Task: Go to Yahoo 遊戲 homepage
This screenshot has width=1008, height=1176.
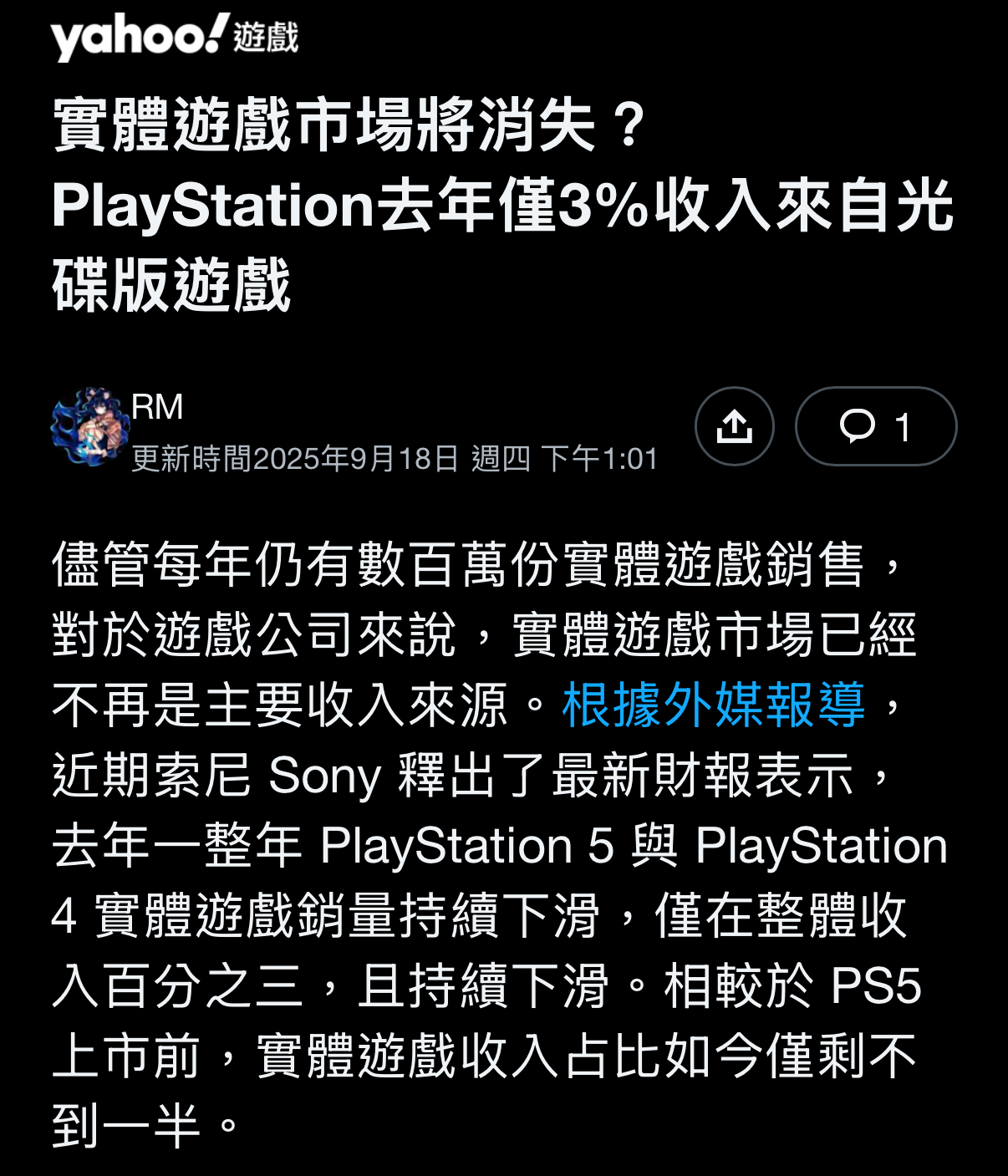Action: coord(174,37)
